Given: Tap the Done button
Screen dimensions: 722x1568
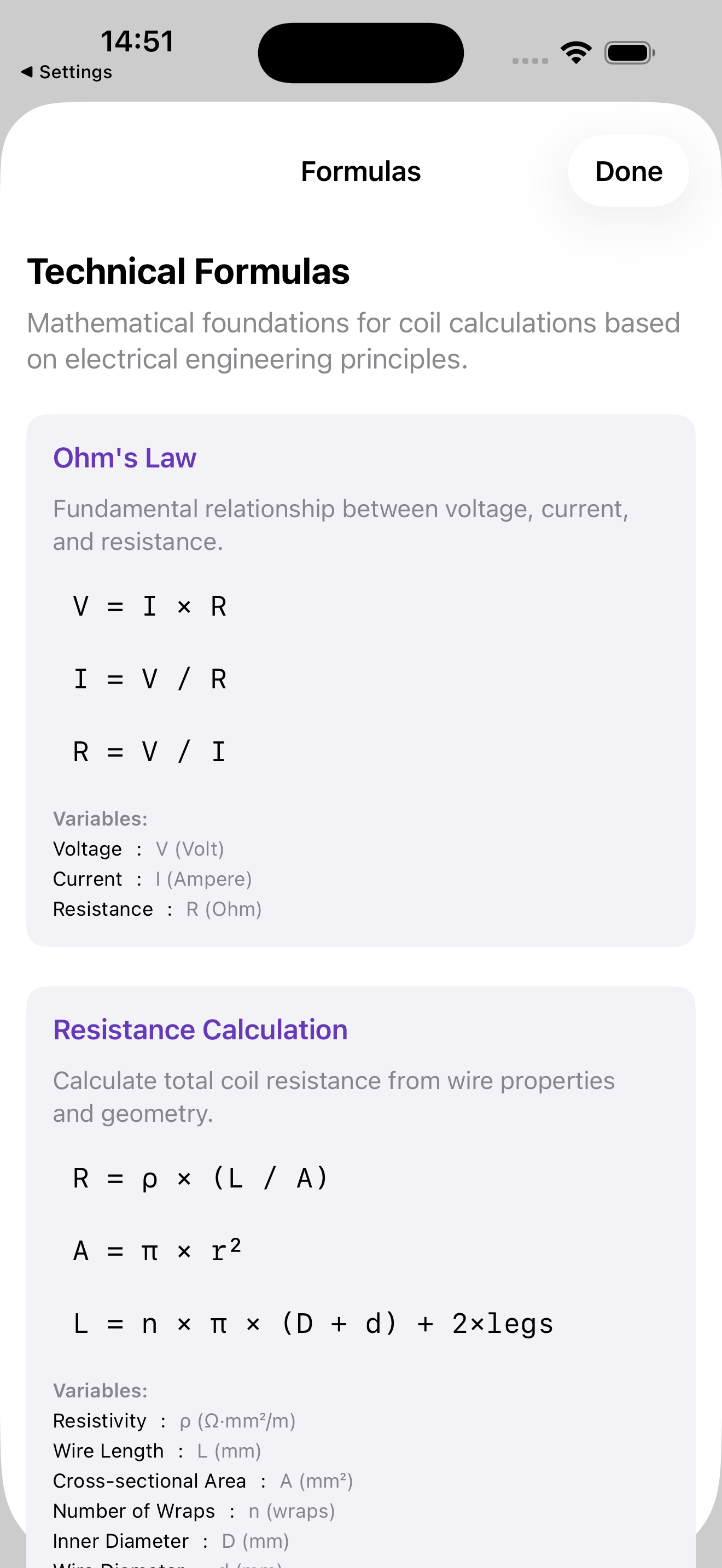Looking at the screenshot, I should tap(628, 171).
